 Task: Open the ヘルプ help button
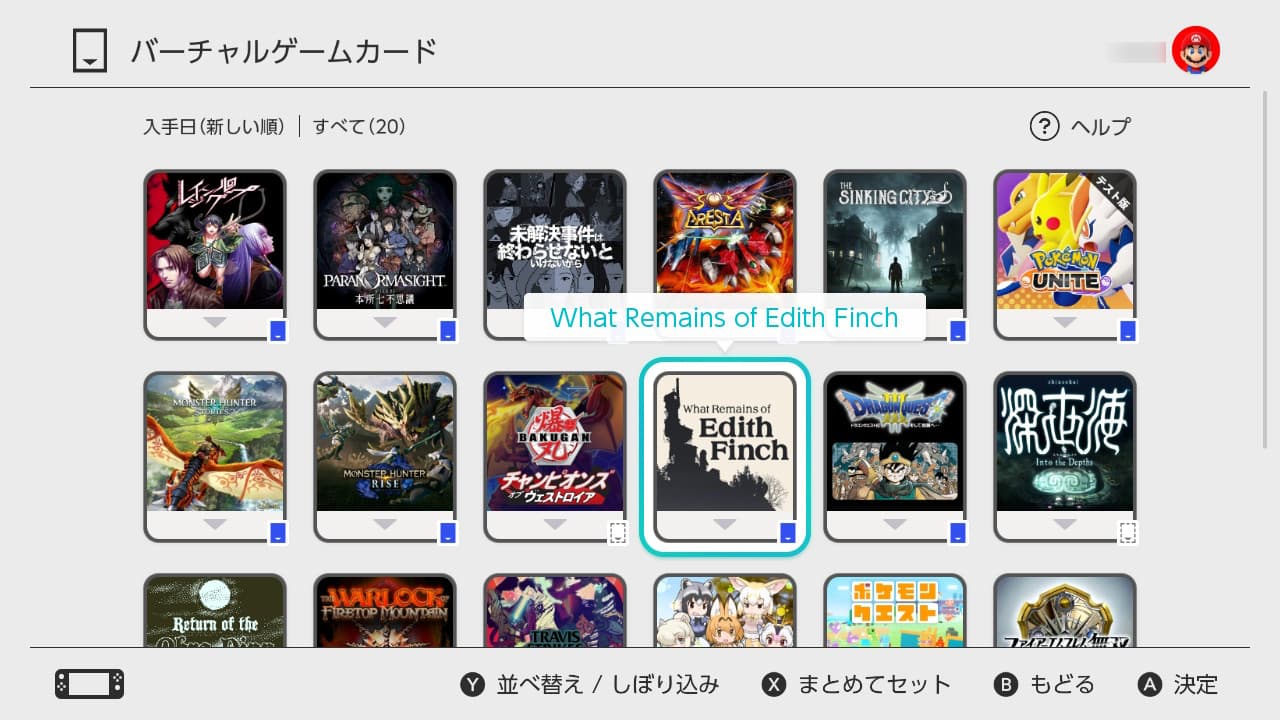click(x=1080, y=127)
